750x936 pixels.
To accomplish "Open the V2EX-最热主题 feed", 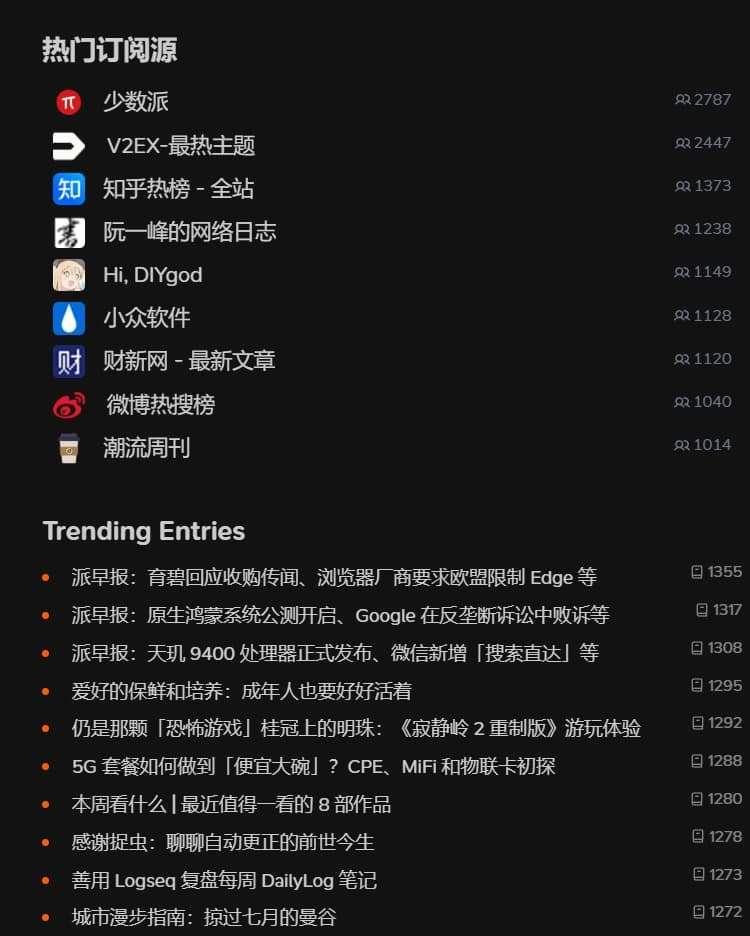I will pos(180,146).
